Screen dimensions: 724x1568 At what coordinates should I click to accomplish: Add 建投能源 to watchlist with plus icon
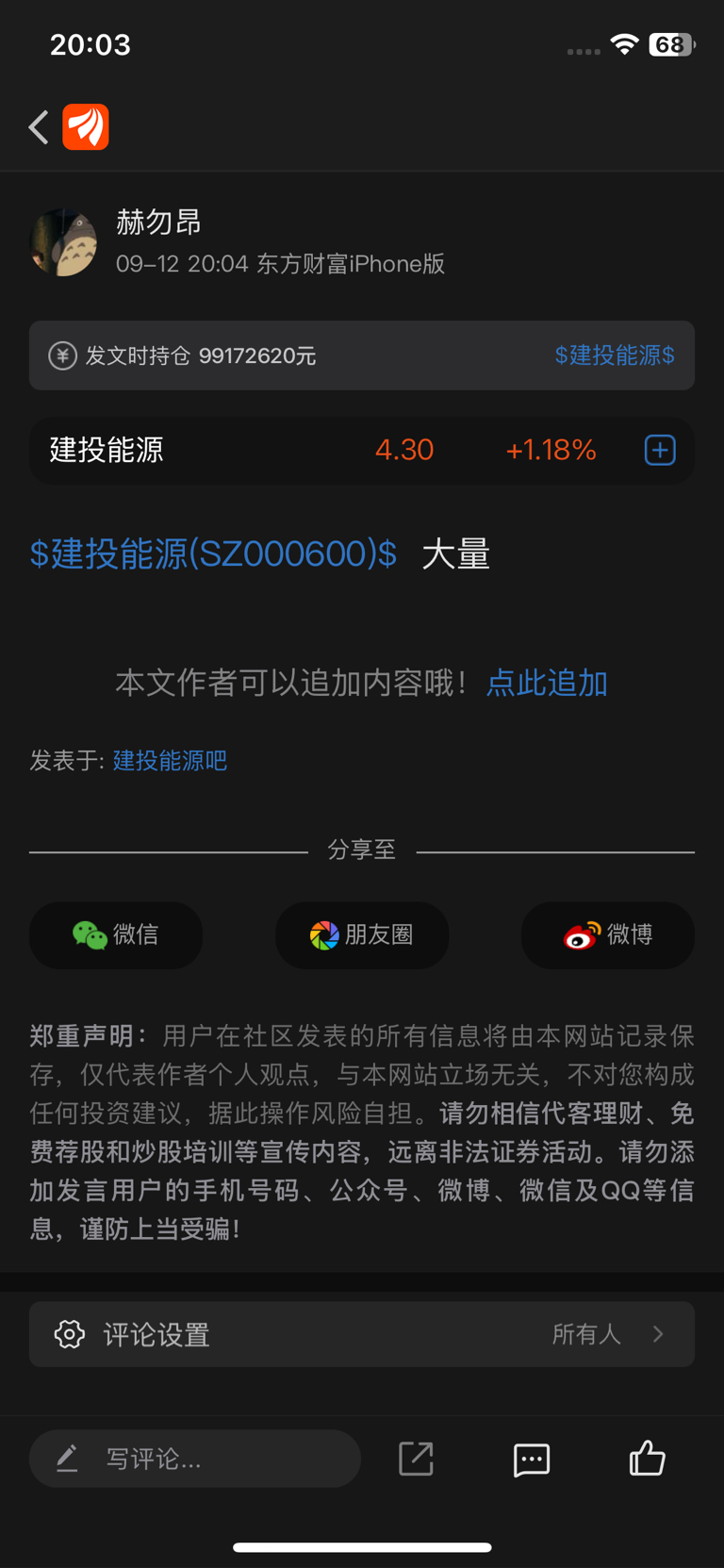tap(660, 451)
